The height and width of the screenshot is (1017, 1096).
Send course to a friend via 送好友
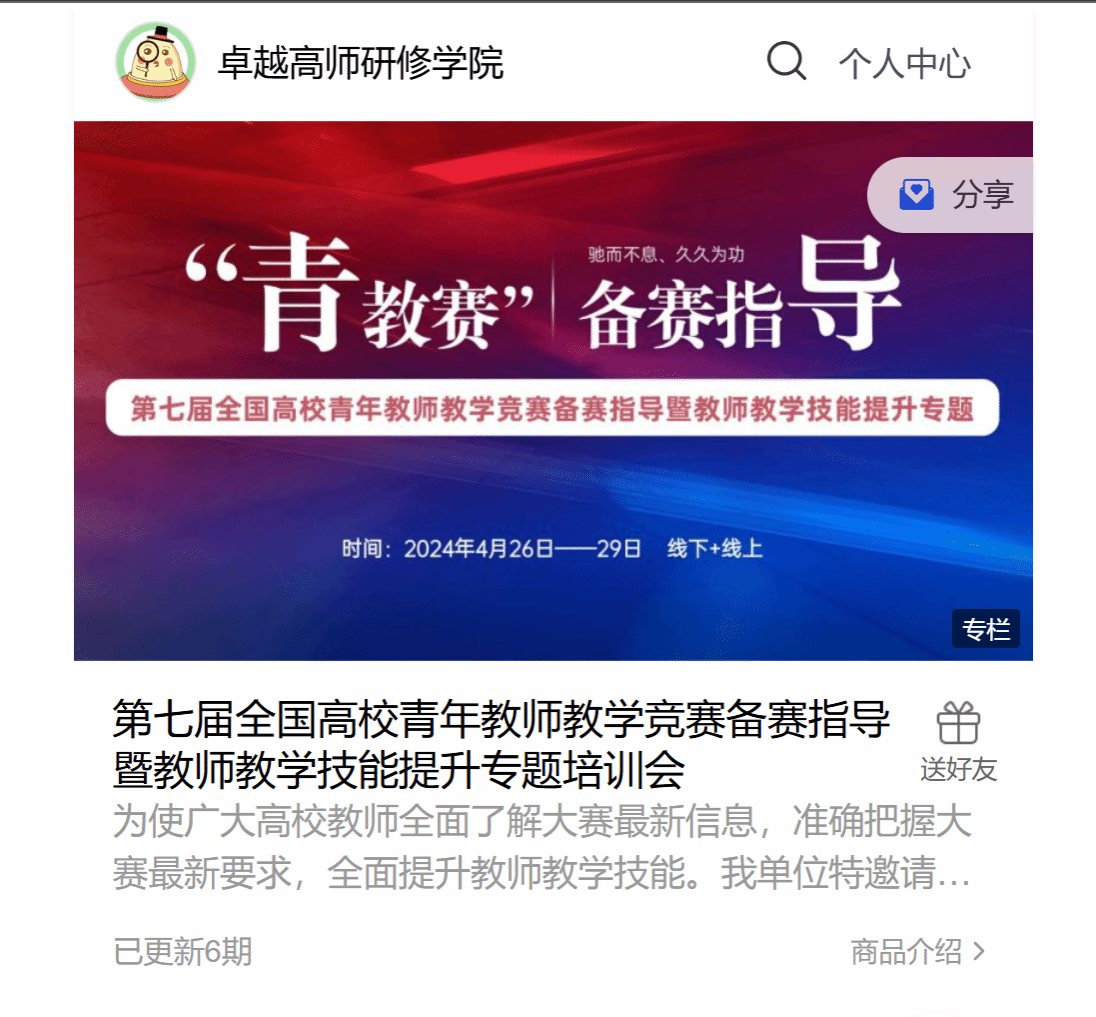tap(958, 742)
